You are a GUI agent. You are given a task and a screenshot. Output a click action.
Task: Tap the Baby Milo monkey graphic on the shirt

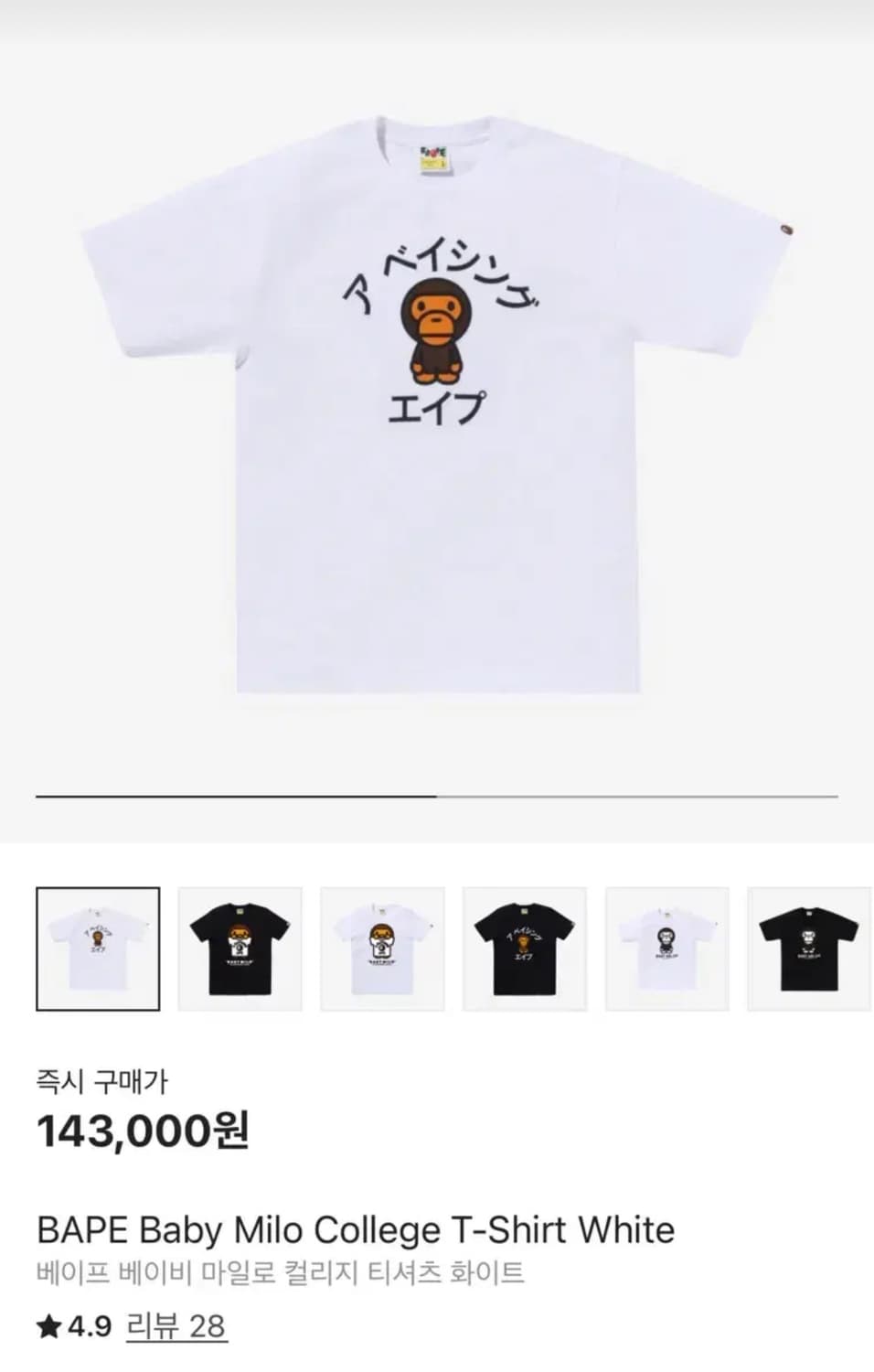tap(437, 329)
